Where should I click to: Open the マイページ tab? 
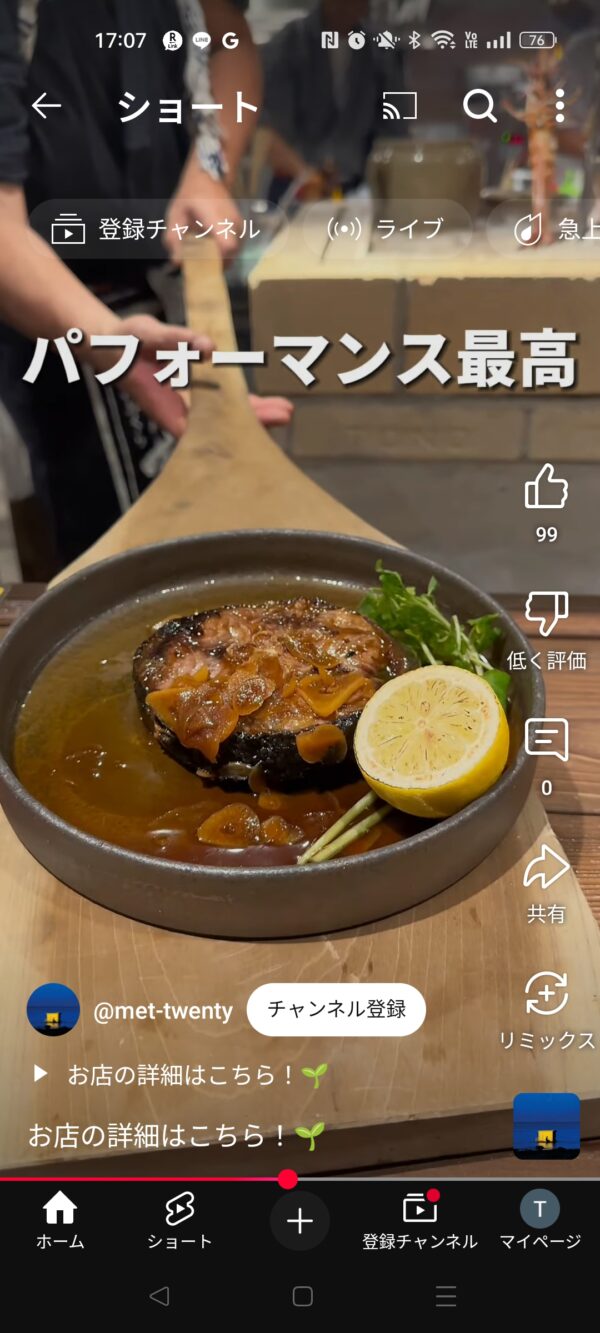(540, 1221)
